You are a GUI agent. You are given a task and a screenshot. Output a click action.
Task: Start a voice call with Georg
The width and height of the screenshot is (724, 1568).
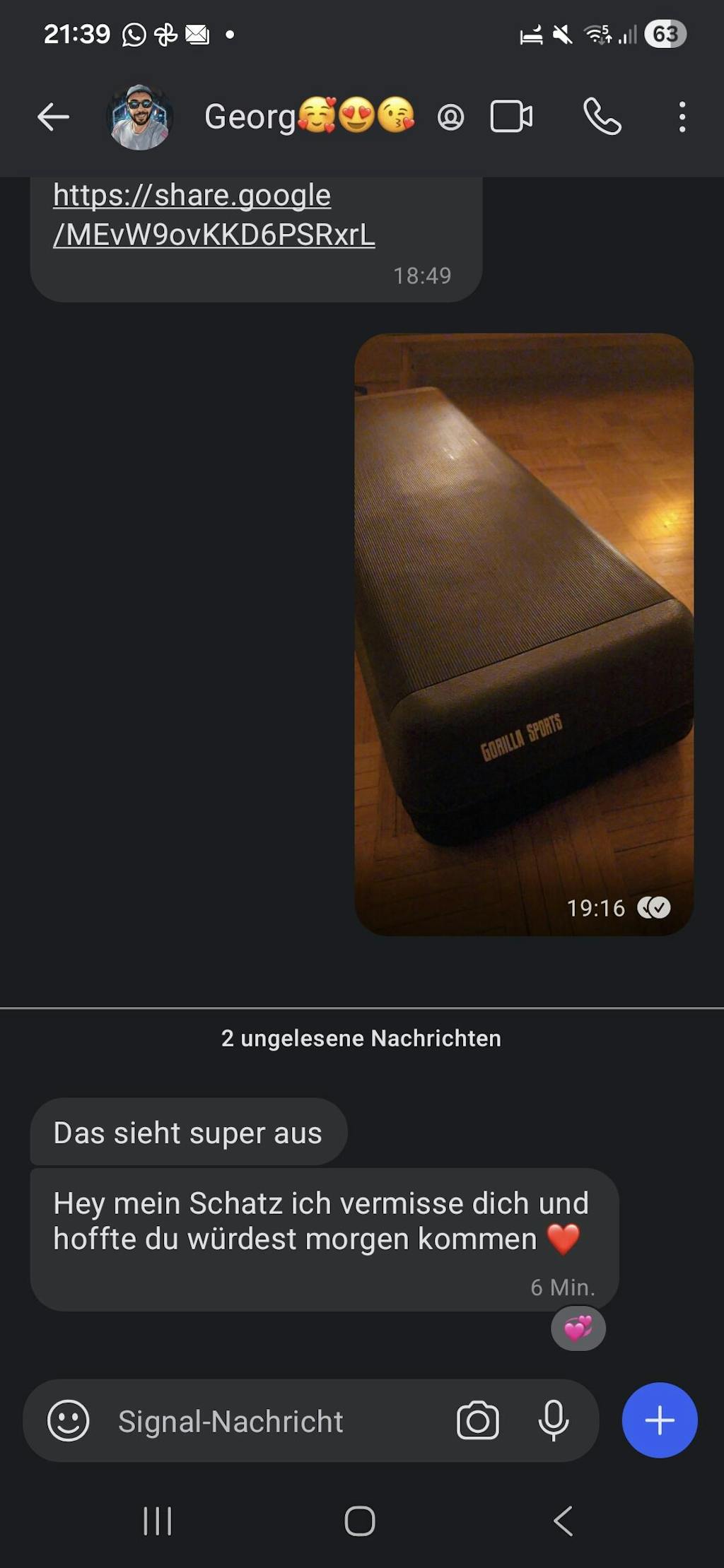602,117
